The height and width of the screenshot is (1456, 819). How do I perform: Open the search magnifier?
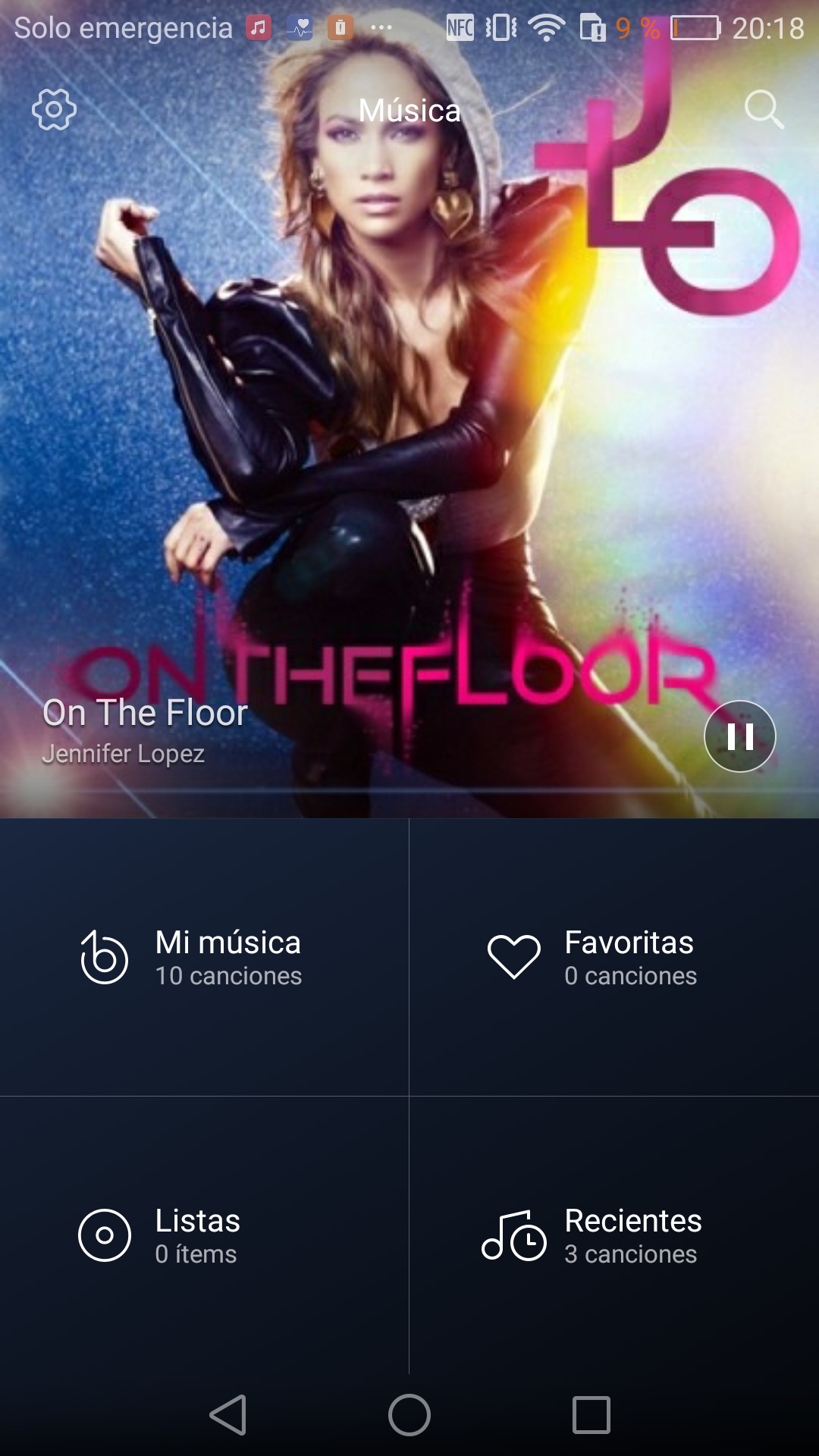[x=763, y=110]
